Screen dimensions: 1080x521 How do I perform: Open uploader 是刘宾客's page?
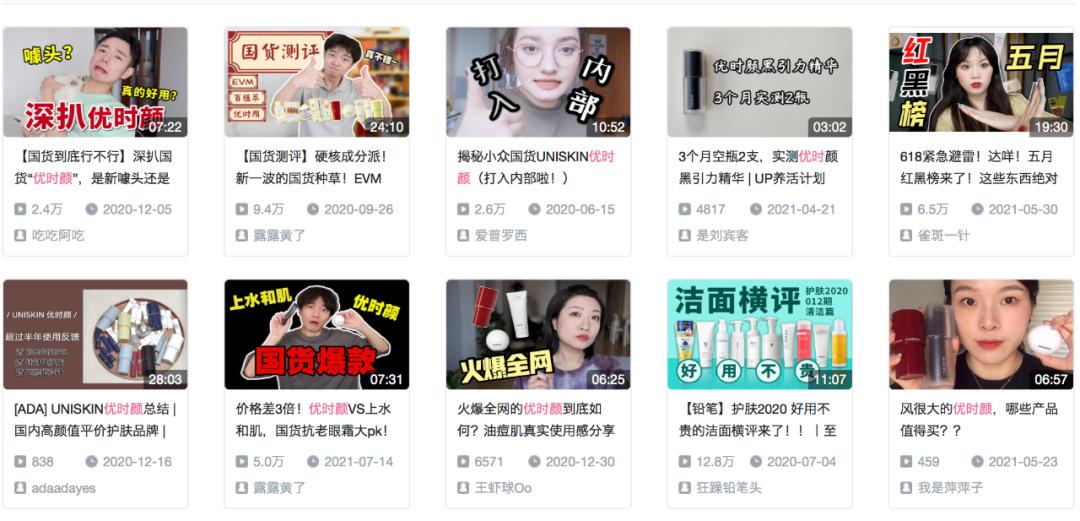[722, 236]
